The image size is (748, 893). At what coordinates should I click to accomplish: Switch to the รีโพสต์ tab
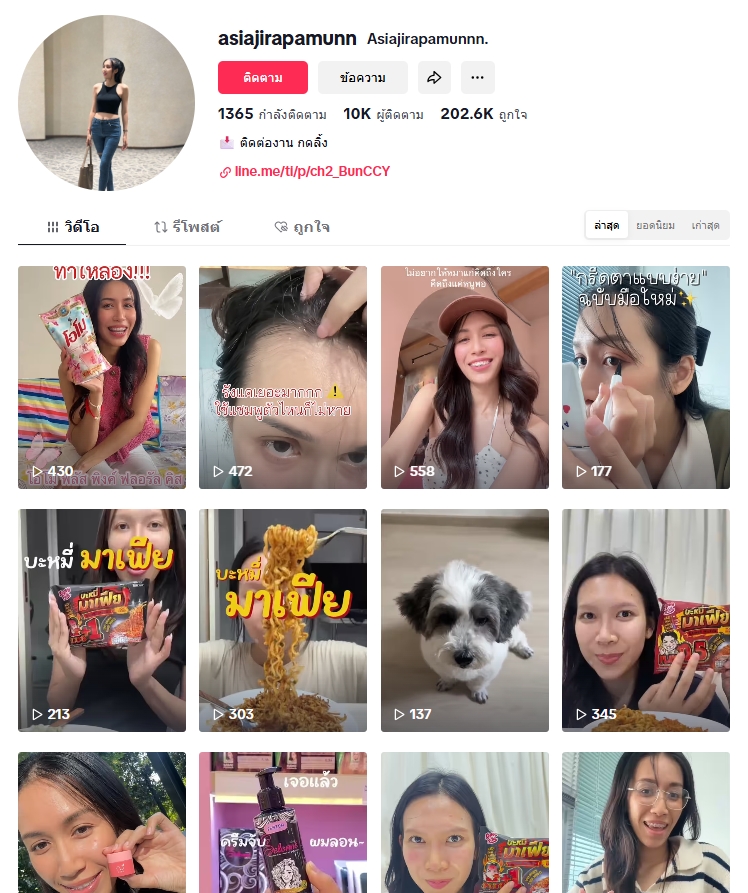click(187, 227)
